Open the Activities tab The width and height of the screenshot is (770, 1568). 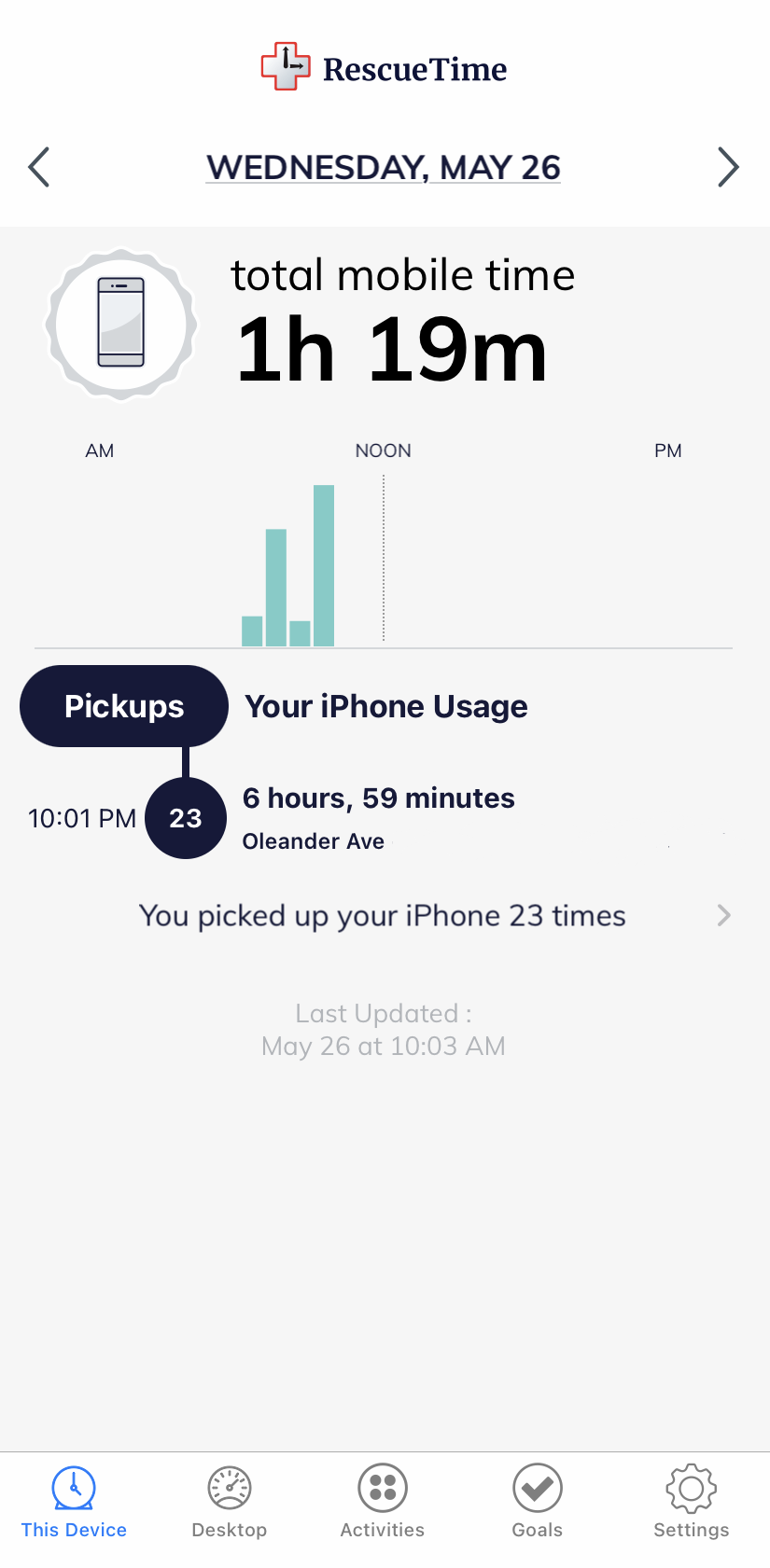click(383, 1501)
